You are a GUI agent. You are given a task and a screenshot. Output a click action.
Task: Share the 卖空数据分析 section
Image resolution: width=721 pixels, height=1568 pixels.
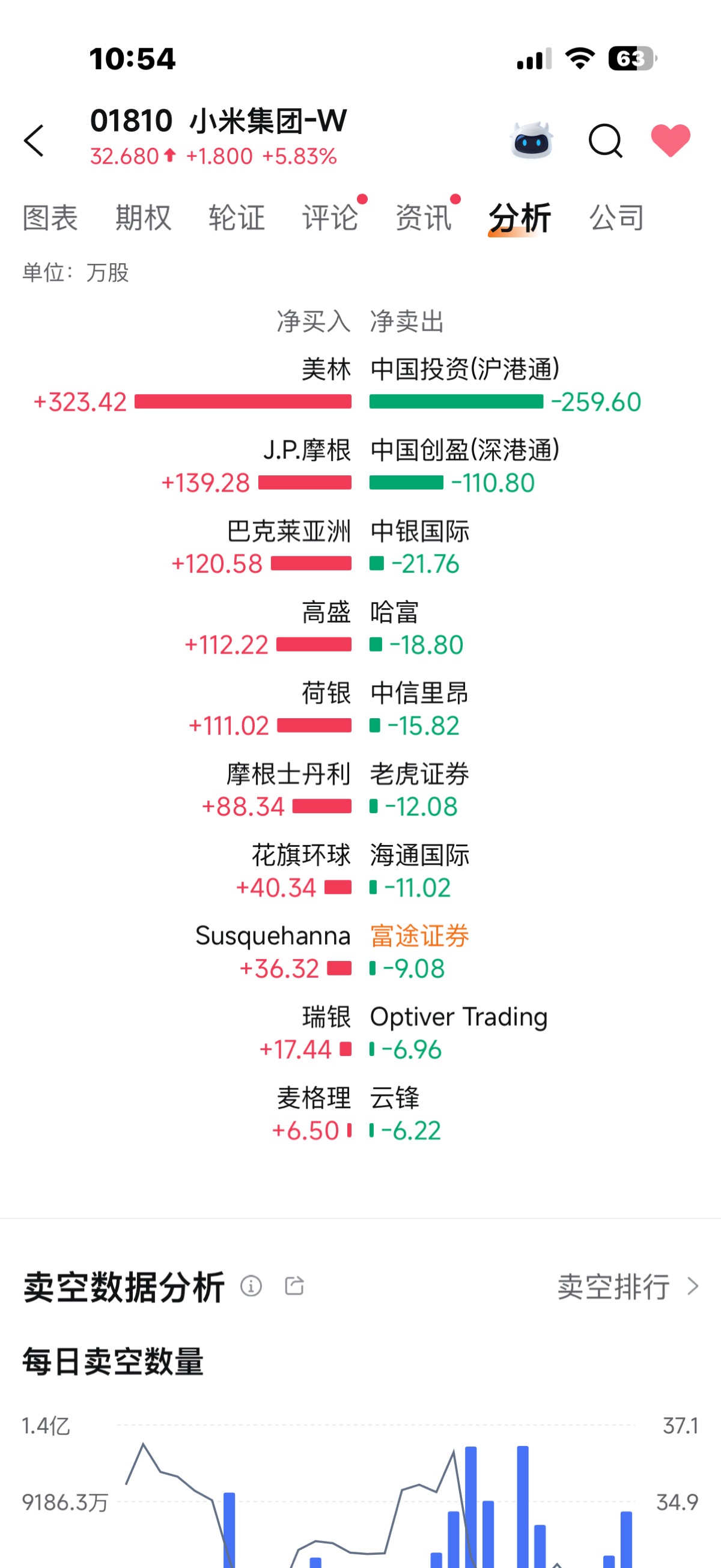294,1286
